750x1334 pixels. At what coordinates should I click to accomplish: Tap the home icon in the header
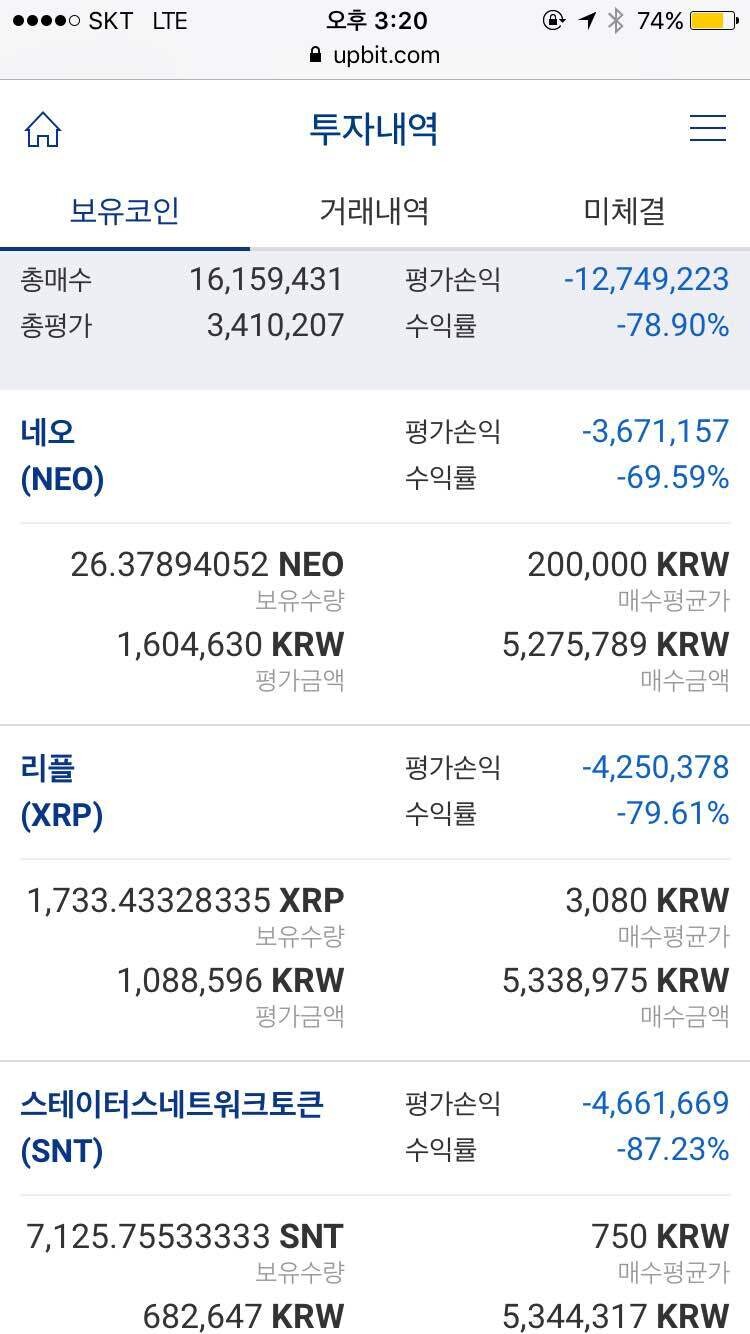click(42, 128)
